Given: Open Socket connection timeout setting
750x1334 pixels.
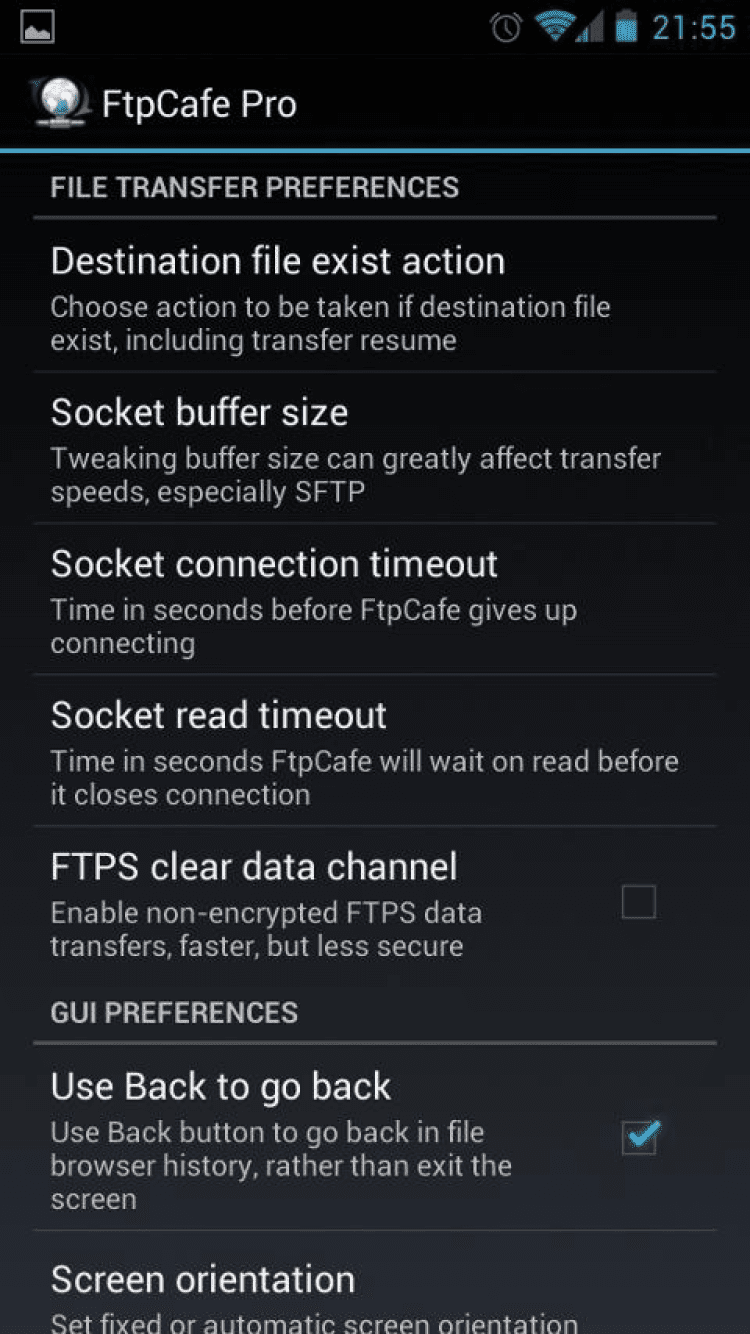Looking at the screenshot, I should point(375,600).
